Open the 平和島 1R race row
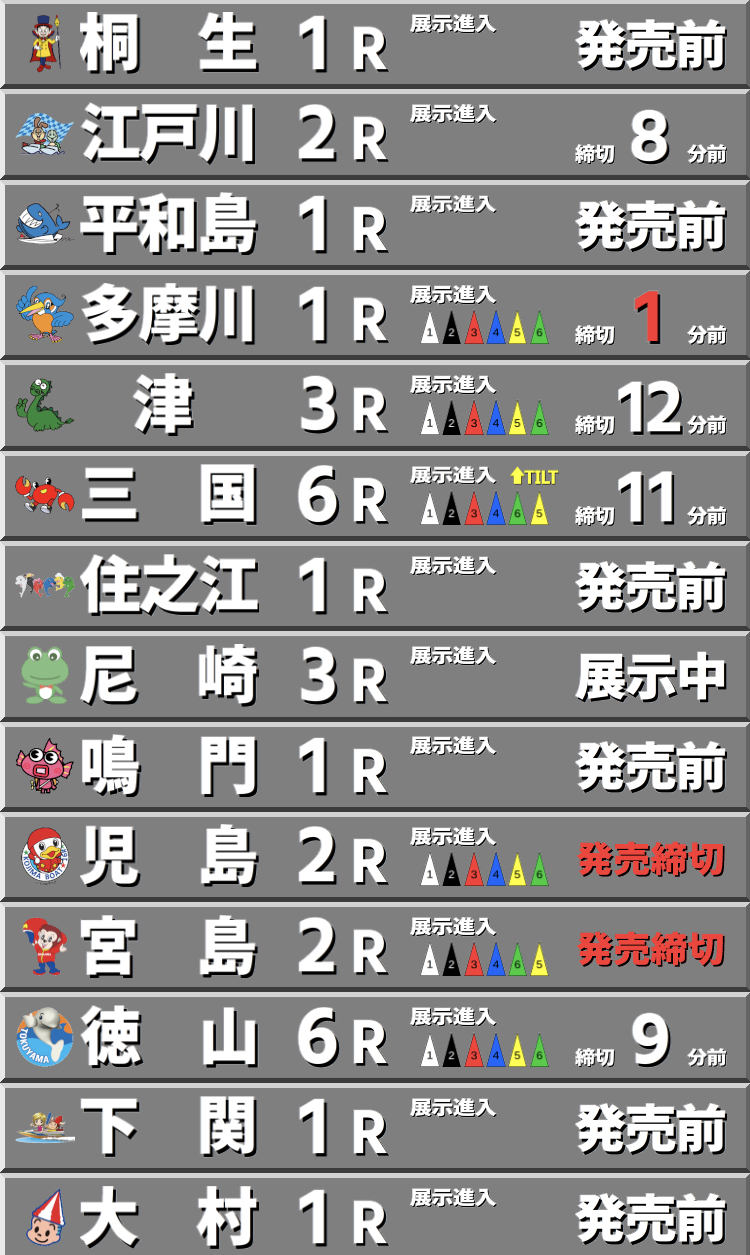Image resolution: width=750 pixels, height=1255 pixels. pyautogui.click(x=375, y=225)
